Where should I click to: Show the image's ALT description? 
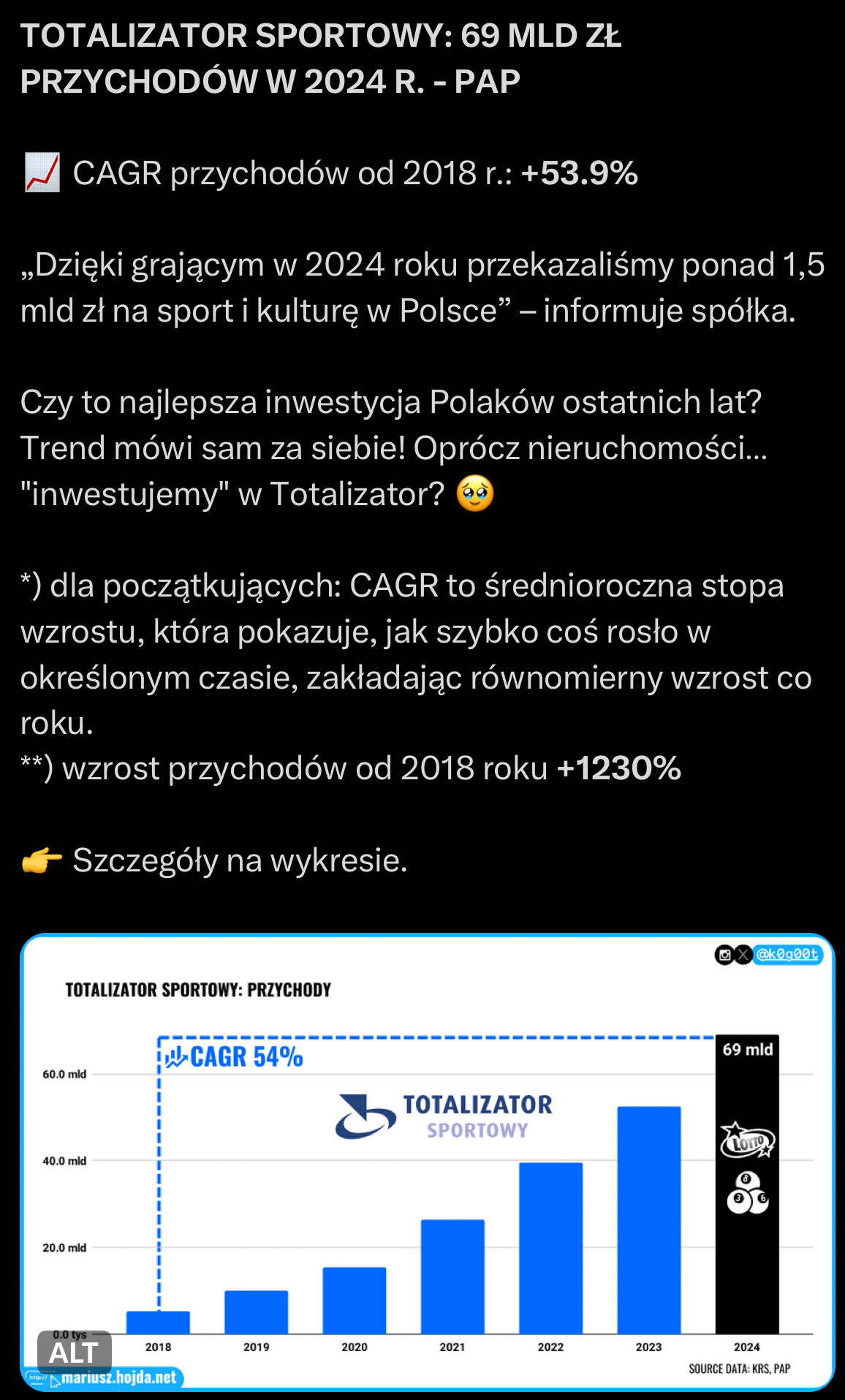click(74, 1352)
